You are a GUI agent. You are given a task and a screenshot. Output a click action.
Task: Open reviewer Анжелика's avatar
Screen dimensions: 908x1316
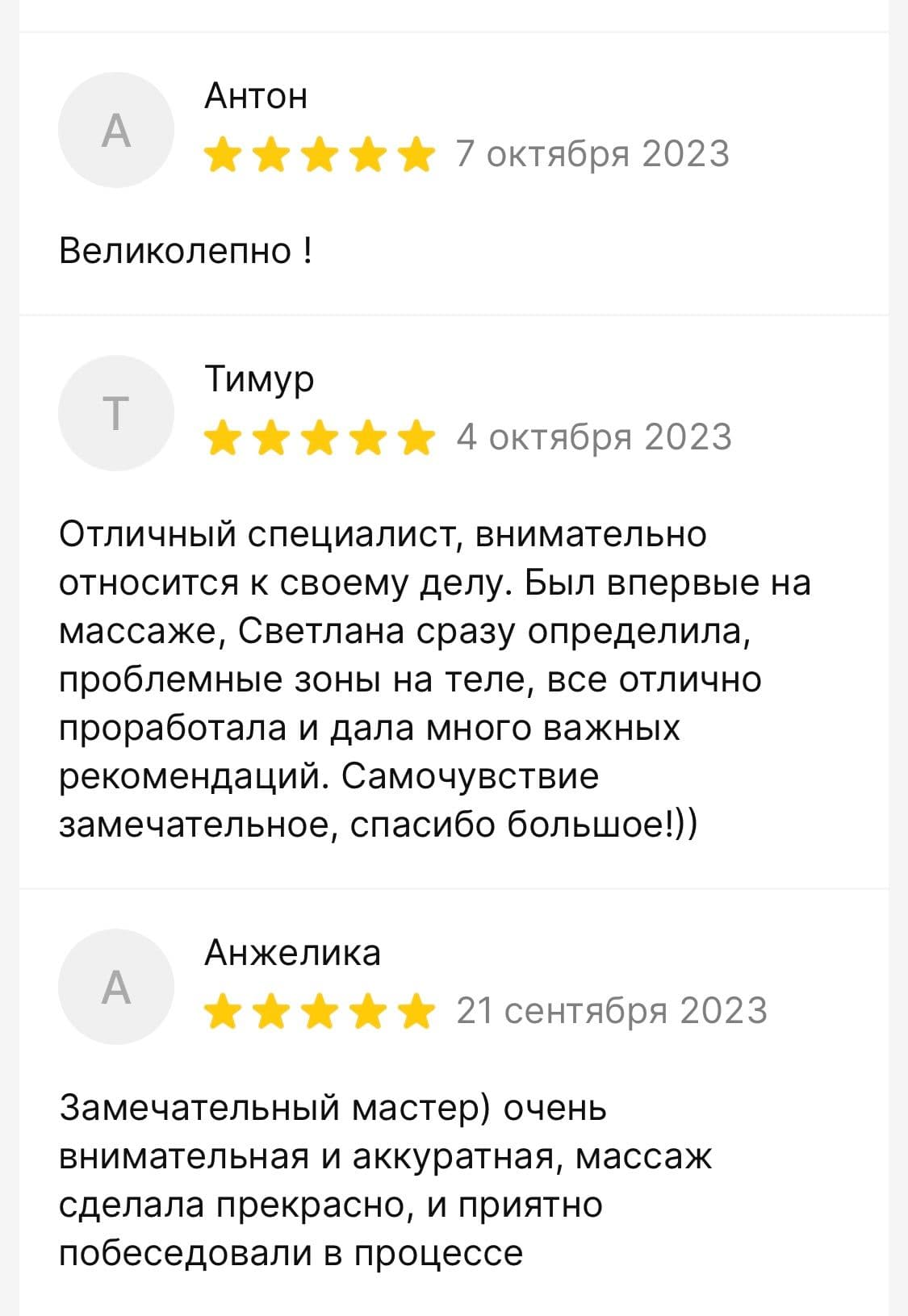[x=116, y=987]
